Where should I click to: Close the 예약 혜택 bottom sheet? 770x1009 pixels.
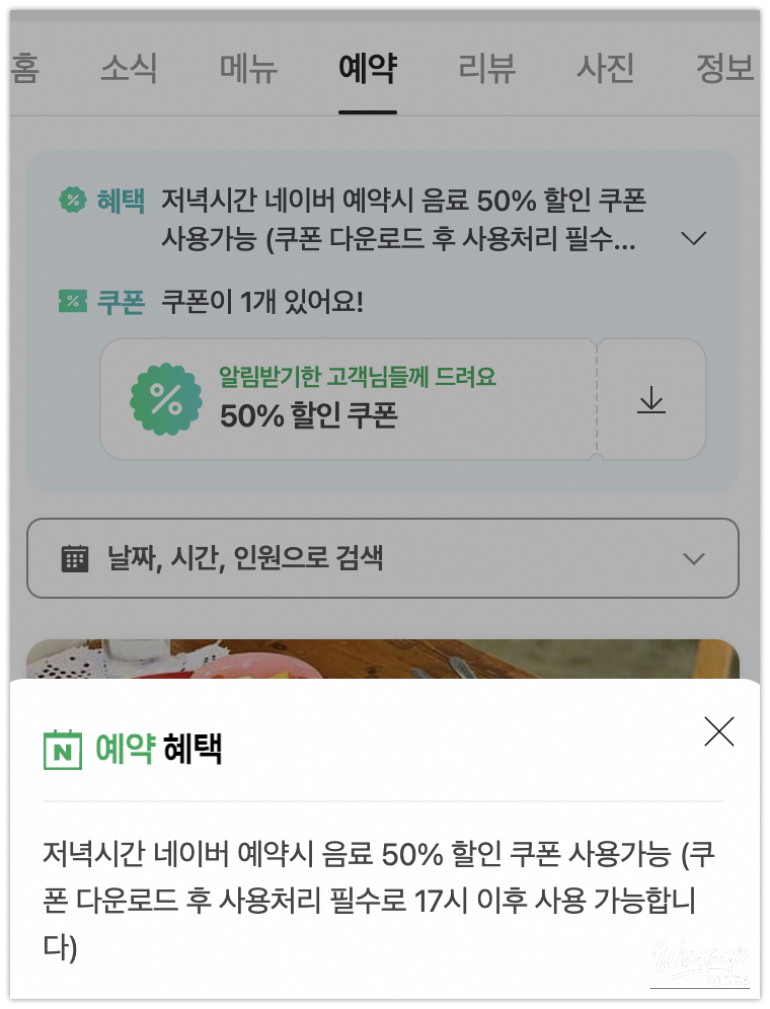719,732
